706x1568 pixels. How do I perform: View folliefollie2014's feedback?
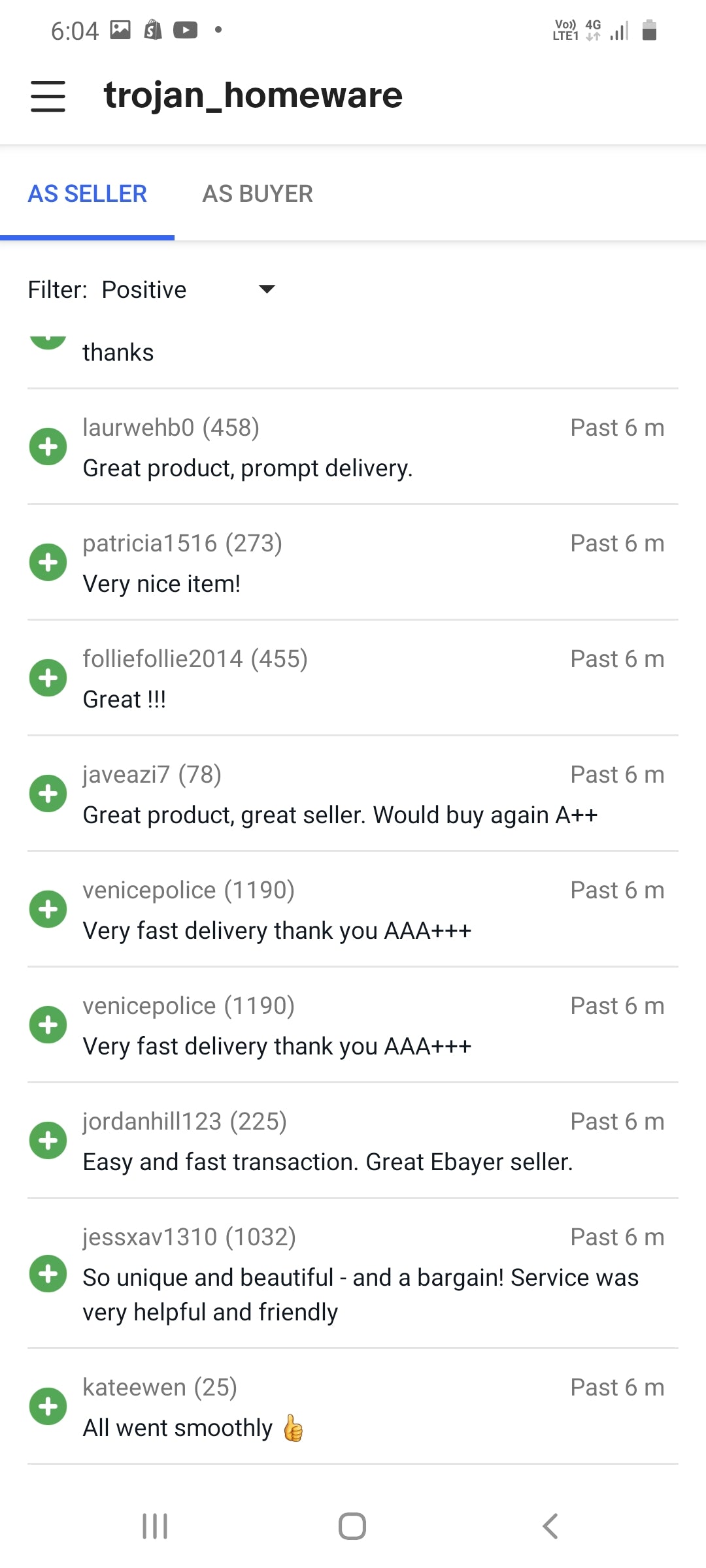pos(353,679)
